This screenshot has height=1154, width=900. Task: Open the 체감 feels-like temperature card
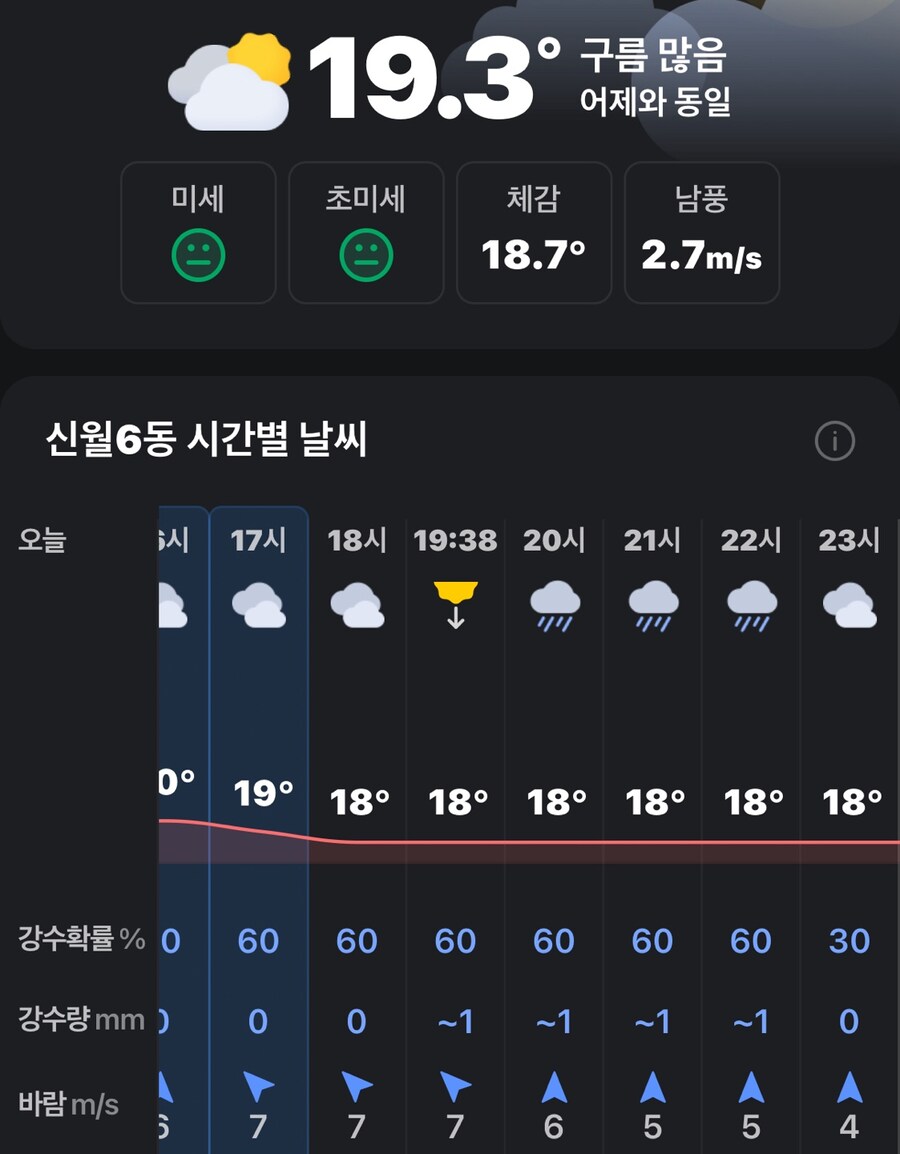pyautogui.click(x=534, y=232)
